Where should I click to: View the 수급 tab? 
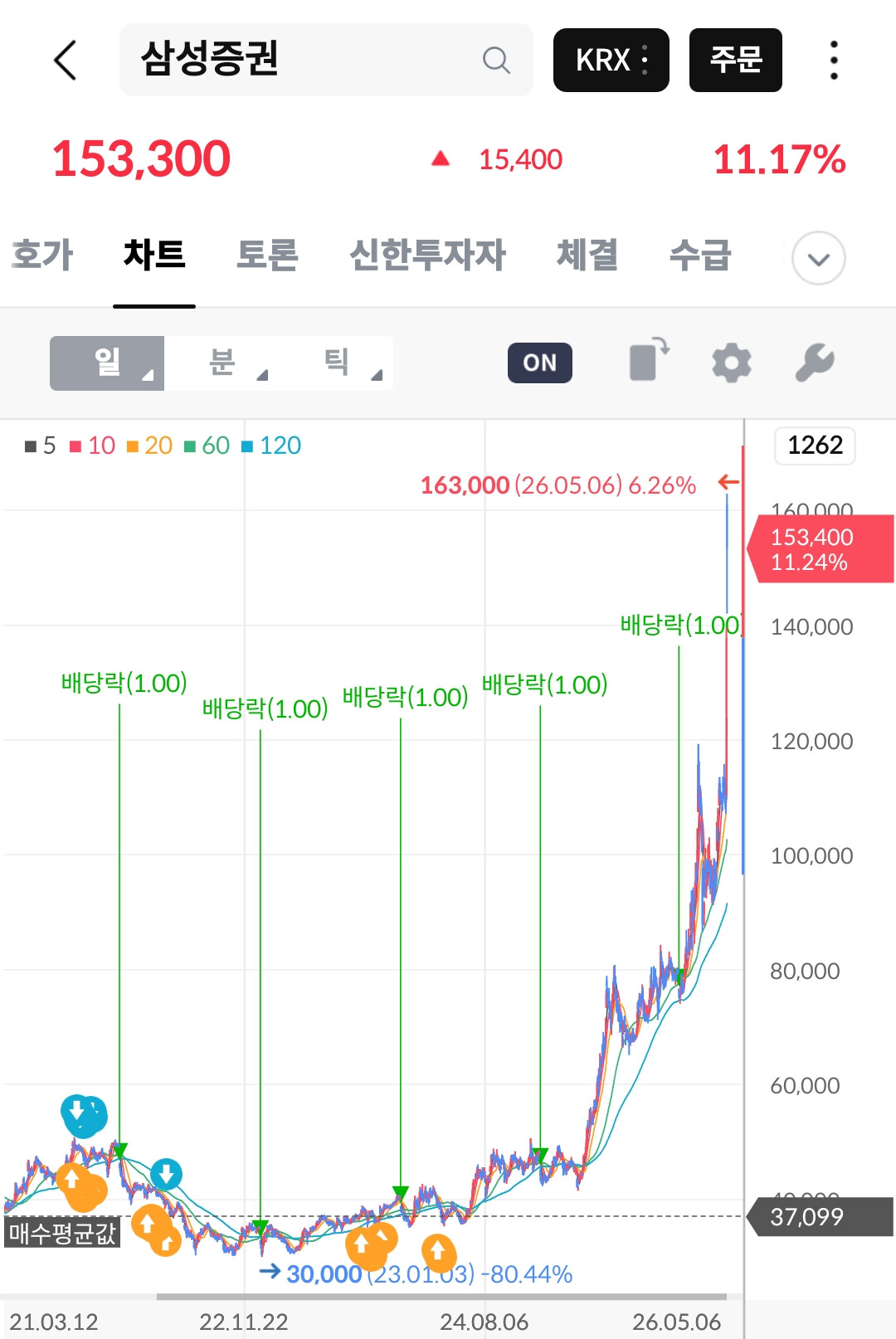click(700, 256)
